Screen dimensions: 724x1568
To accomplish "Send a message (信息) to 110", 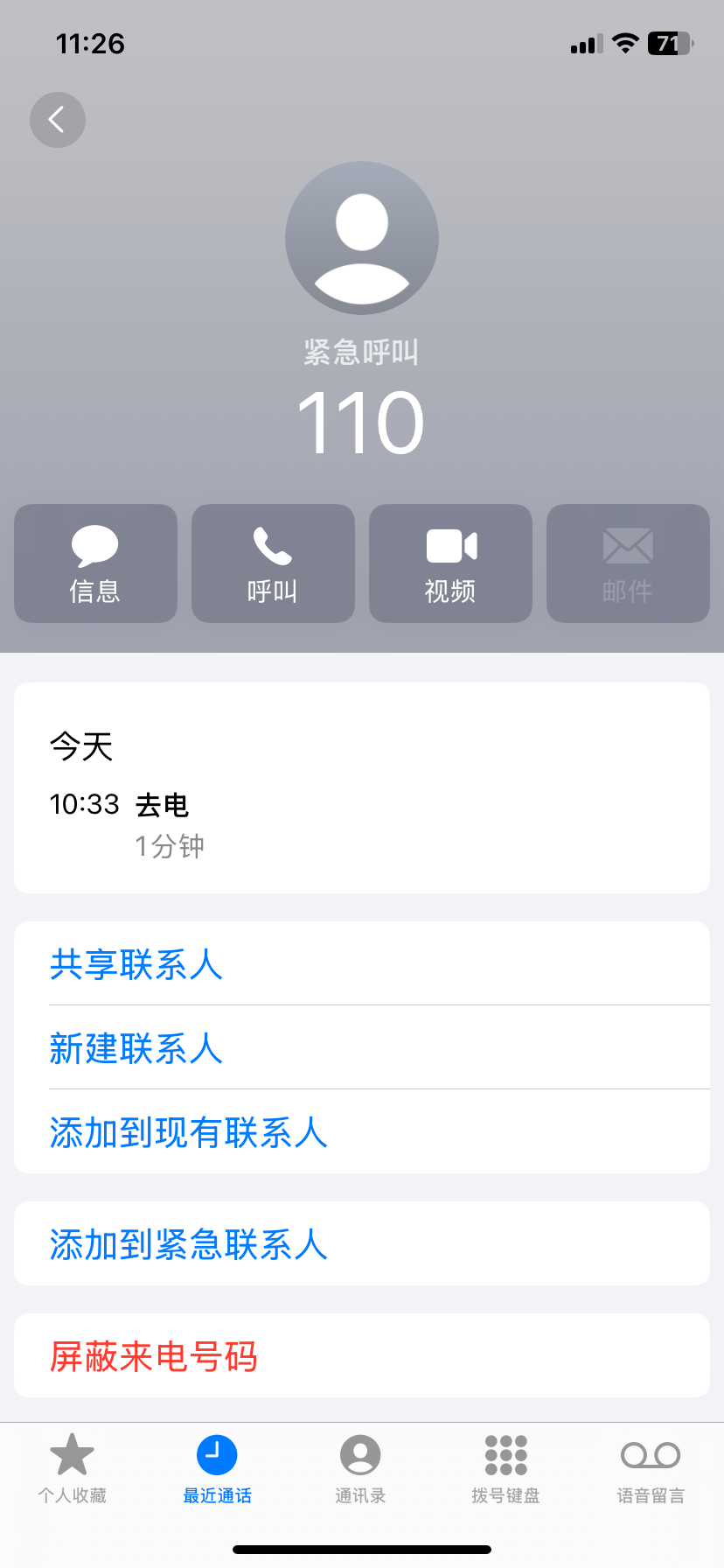I will [95, 563].
